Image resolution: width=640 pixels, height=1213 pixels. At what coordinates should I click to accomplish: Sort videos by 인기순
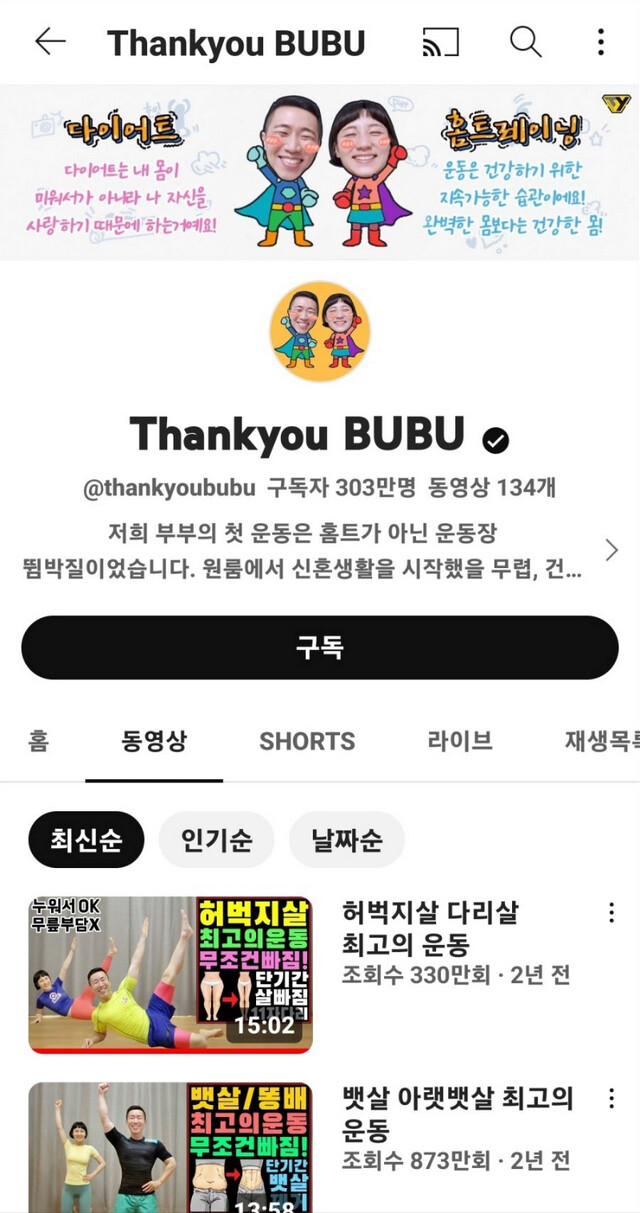(x=216, y=839)
